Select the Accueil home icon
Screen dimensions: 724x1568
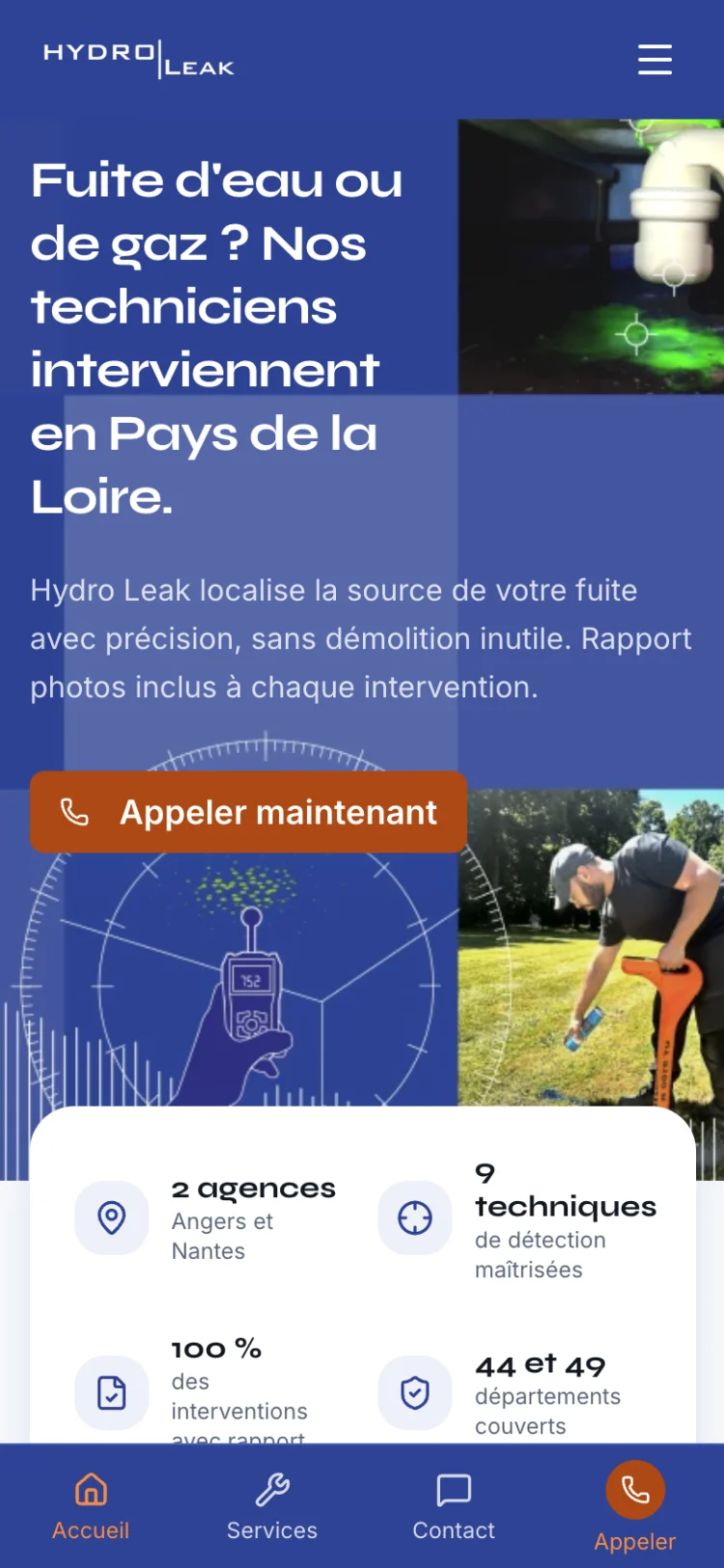[91, 1490]
